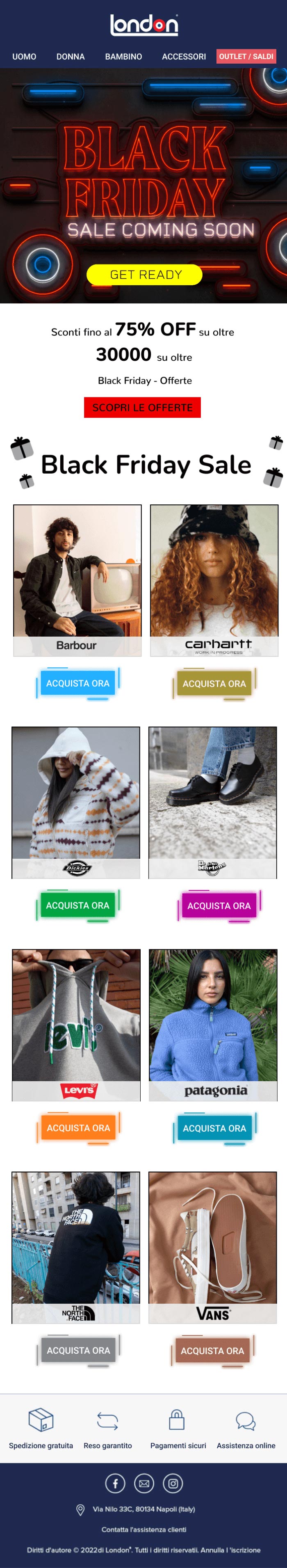Shop Barbour with its ACQUISTA ORA button
Image resolution: width=287 pixels, height=1568 pixels.
pyautogui.click(x=78, y=683)
